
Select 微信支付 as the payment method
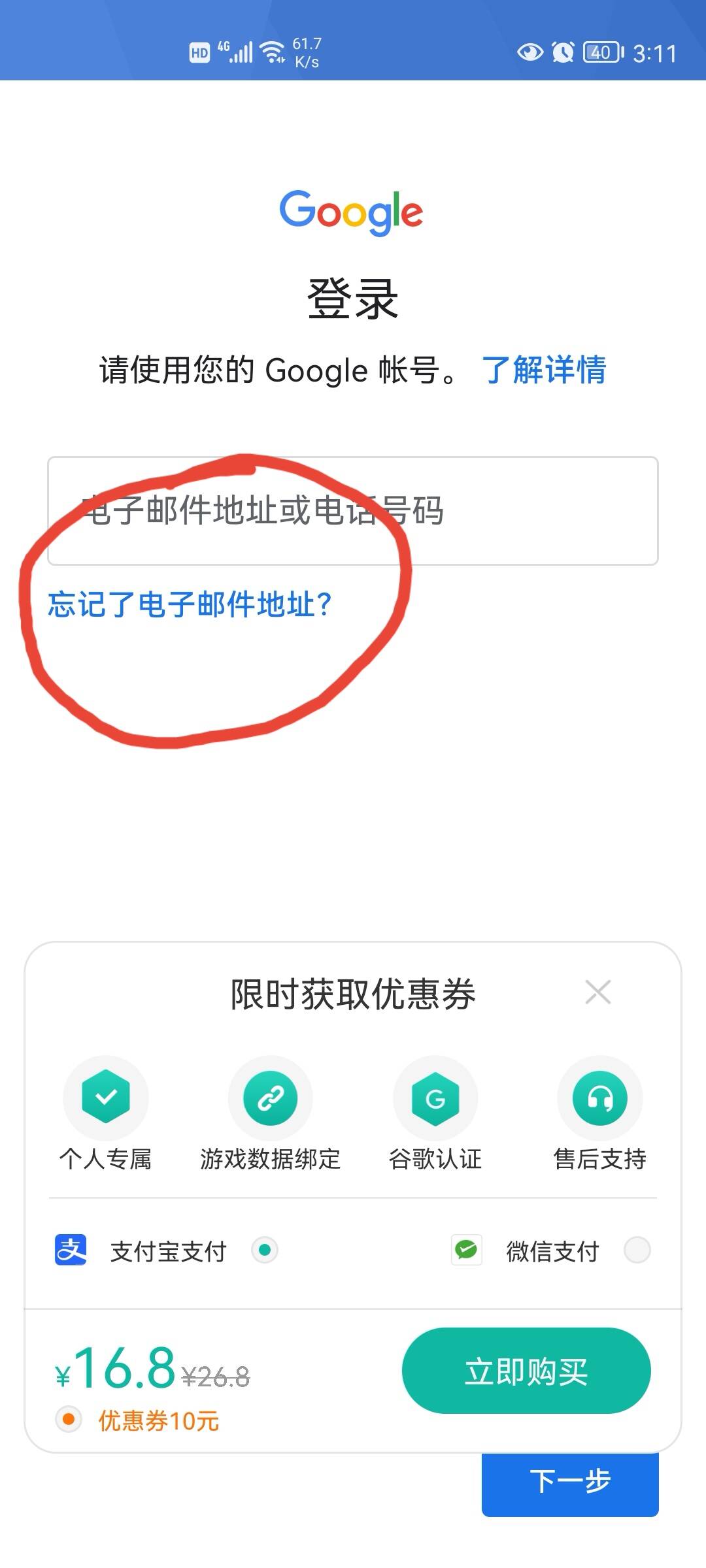[637, 1250]
